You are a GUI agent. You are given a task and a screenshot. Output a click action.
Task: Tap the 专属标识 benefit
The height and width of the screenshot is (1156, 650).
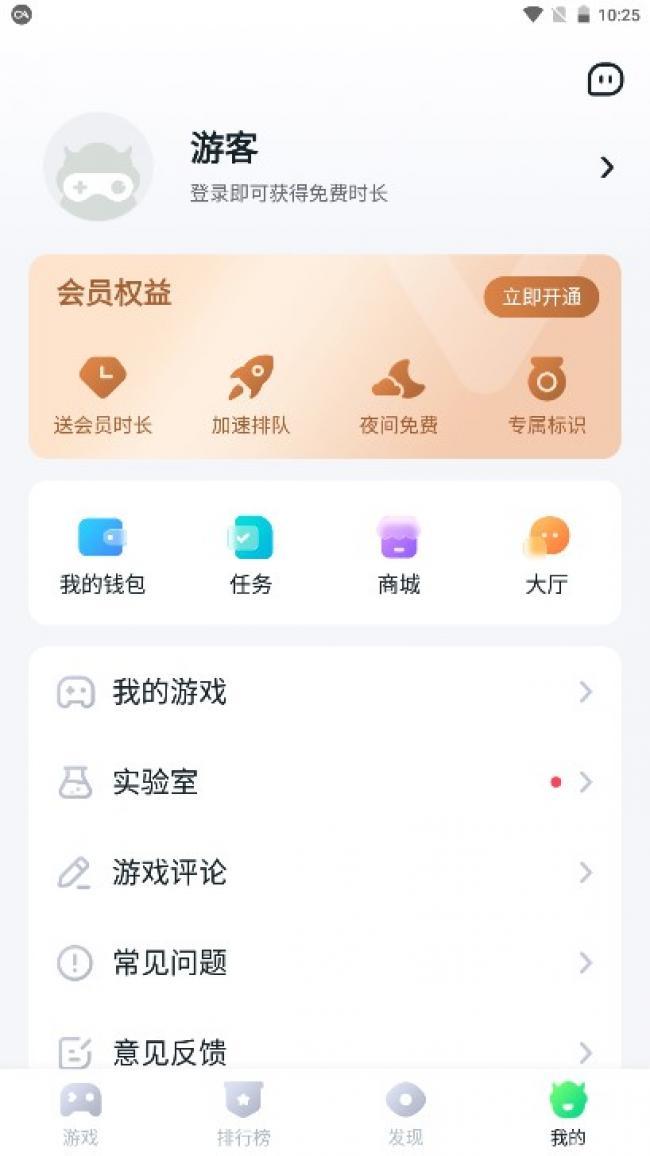pyautogui.click(x=546, y=397)
